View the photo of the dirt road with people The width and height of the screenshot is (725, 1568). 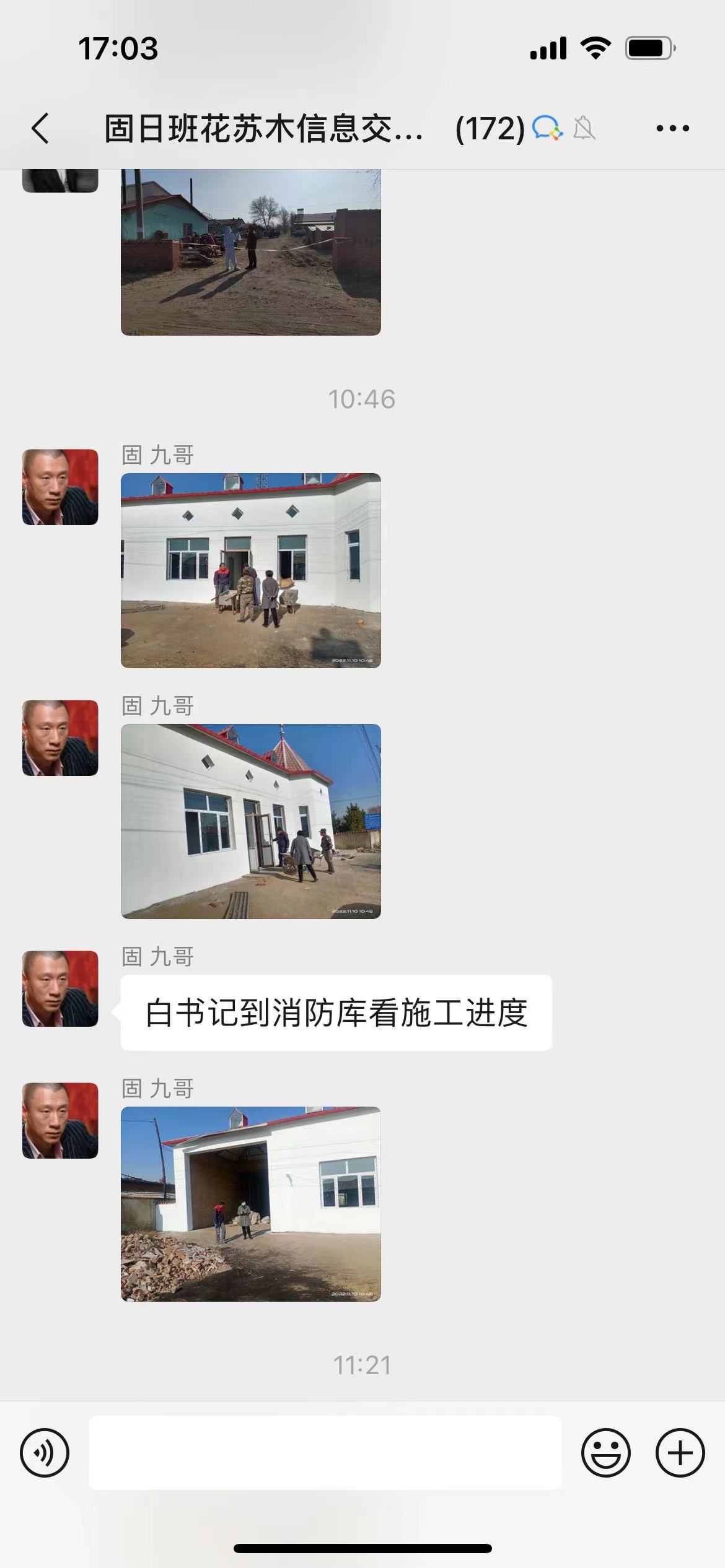[250, 253]
